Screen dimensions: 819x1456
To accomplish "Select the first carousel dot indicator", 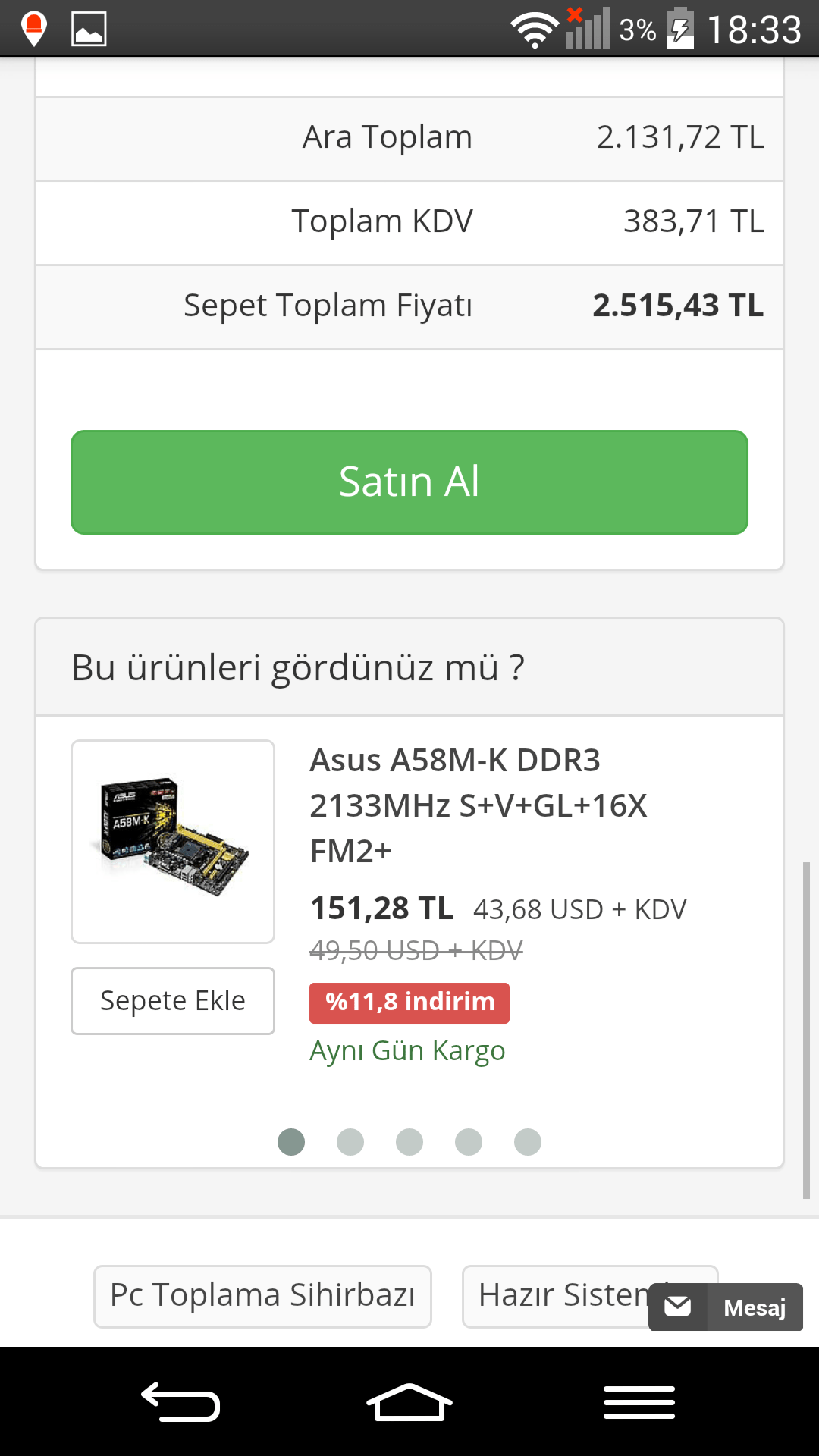I will click(x=291, y=1141).
